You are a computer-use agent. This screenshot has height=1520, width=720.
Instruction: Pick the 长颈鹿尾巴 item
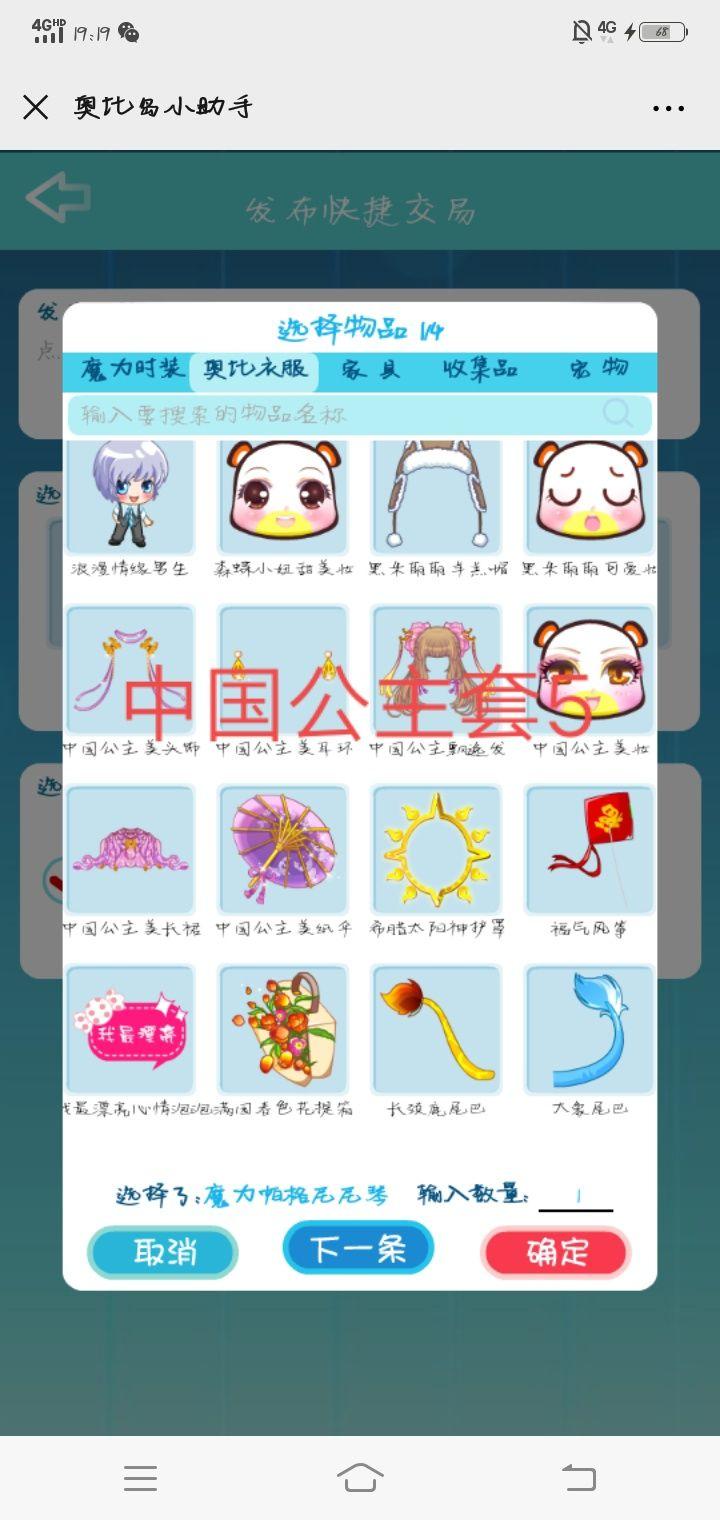[437, 1030]
